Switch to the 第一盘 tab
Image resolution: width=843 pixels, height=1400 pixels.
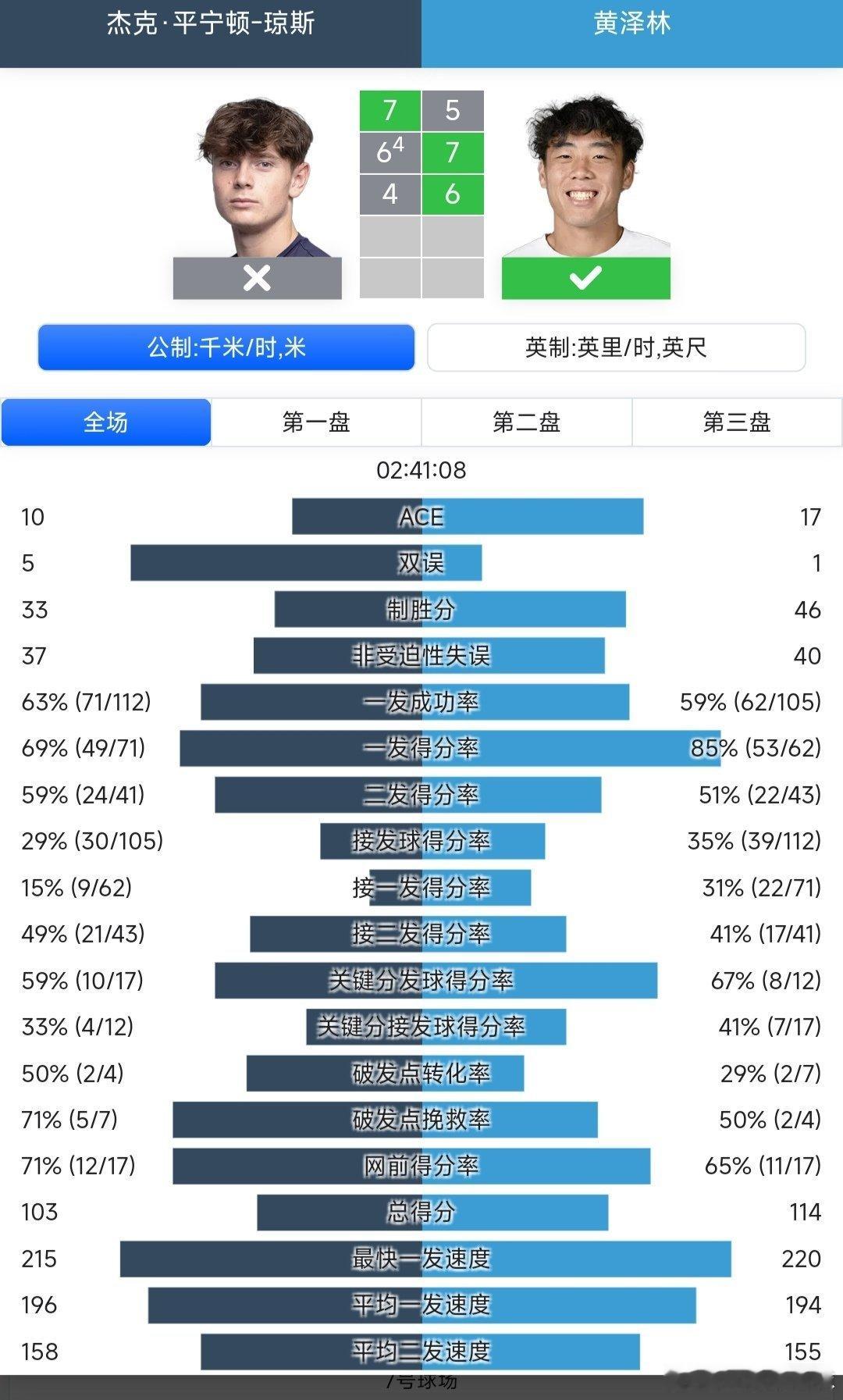[315, 422]
